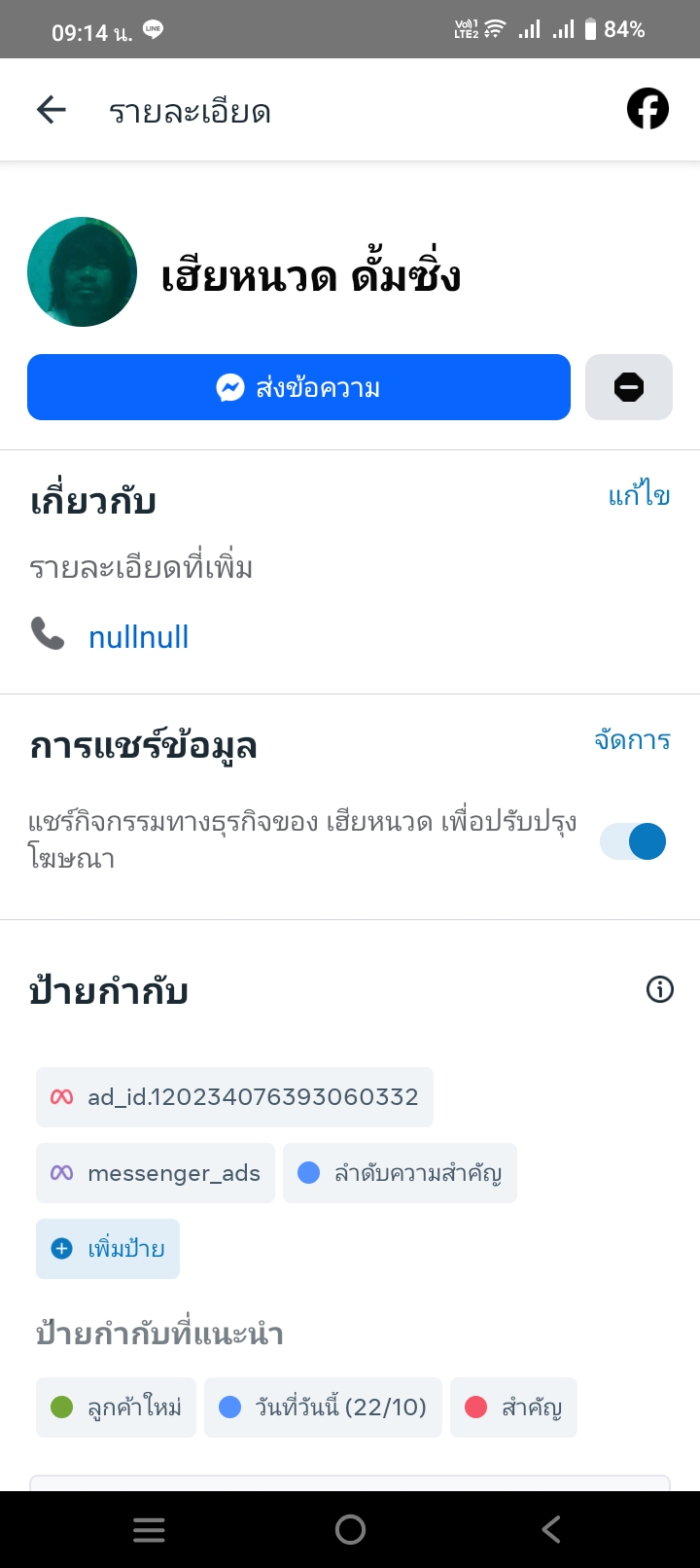Tap the system home button
700x1568 pixels.
350,1529
